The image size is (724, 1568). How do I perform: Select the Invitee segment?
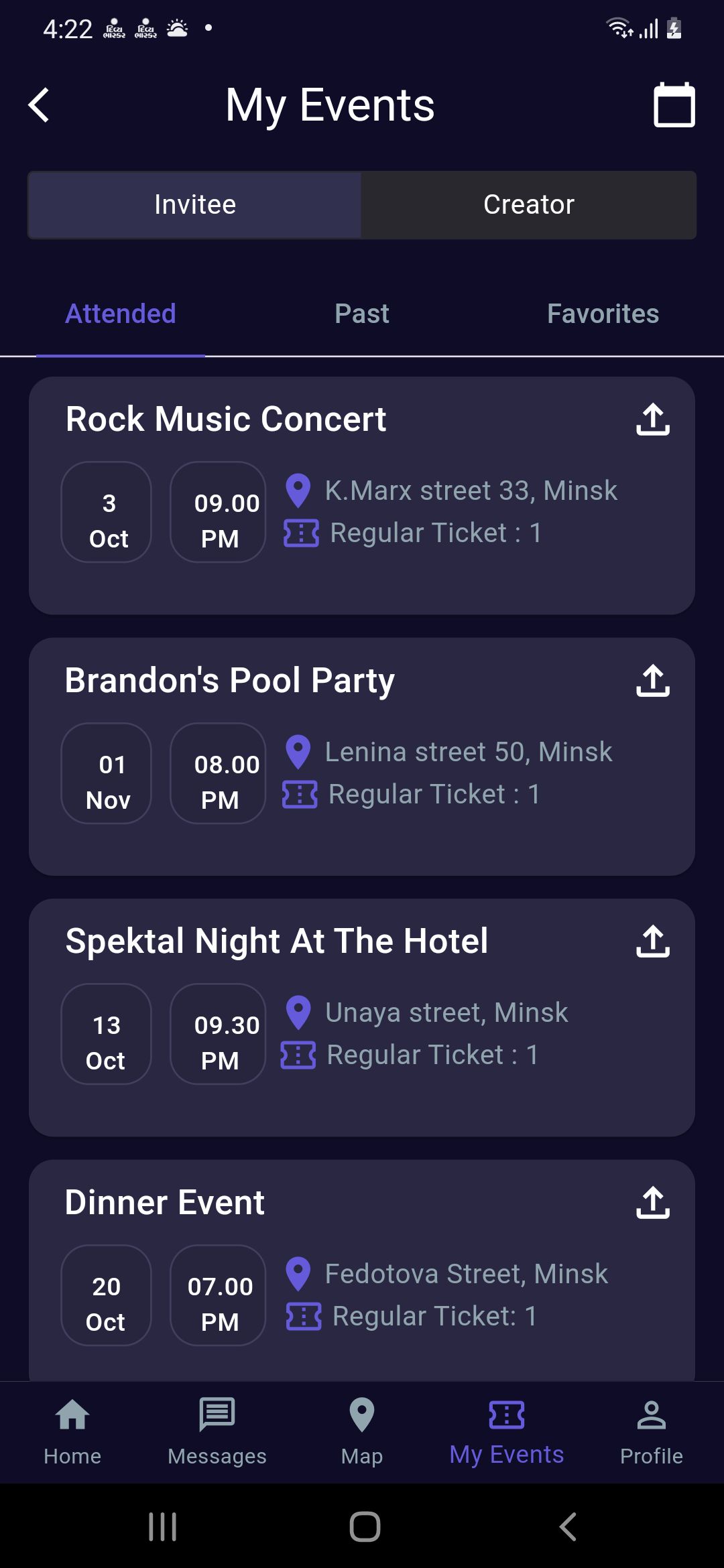click(x=195, y=205)
